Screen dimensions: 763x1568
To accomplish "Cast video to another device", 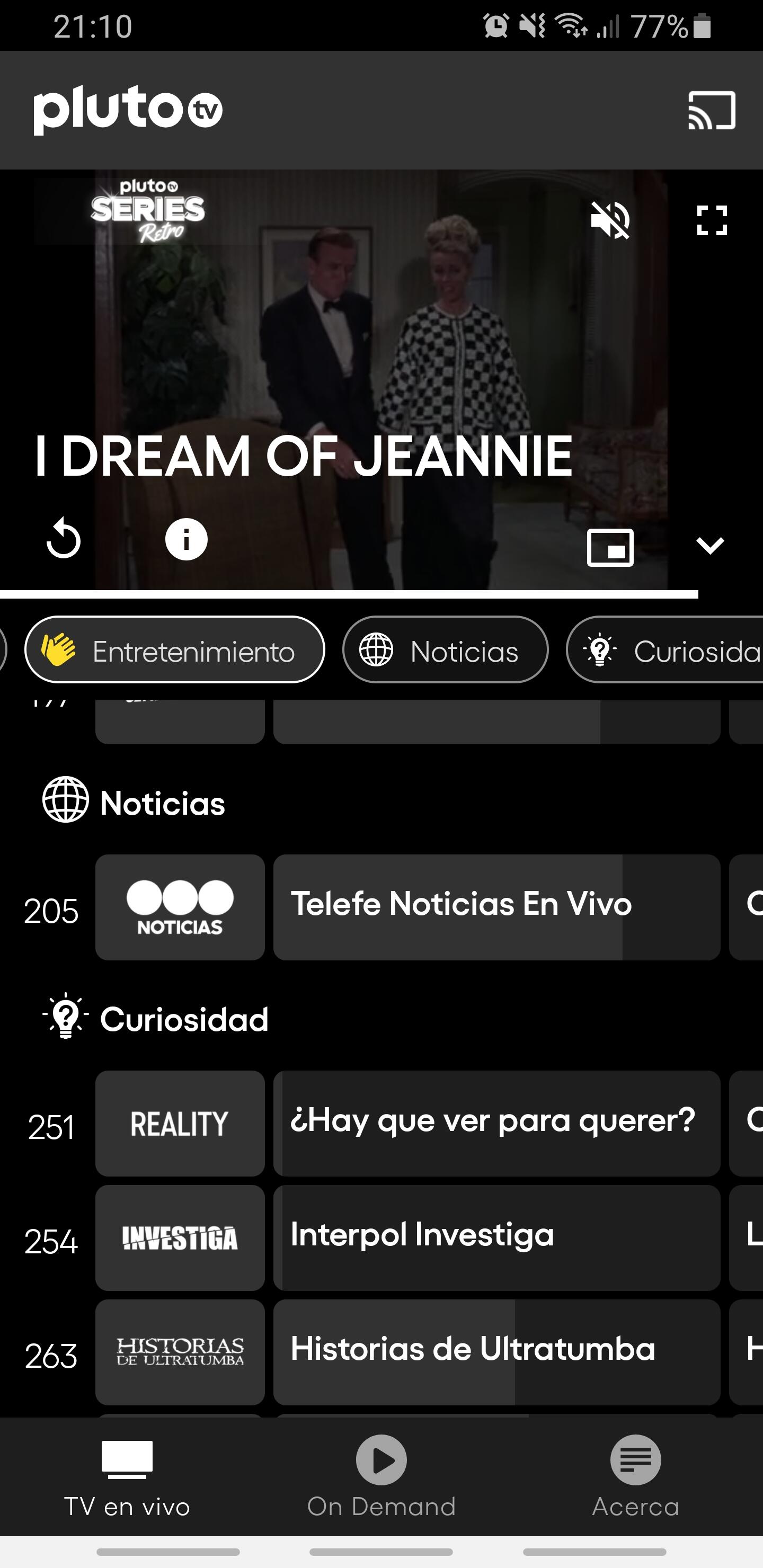I will pyautogui.click(x=711, y=110).
